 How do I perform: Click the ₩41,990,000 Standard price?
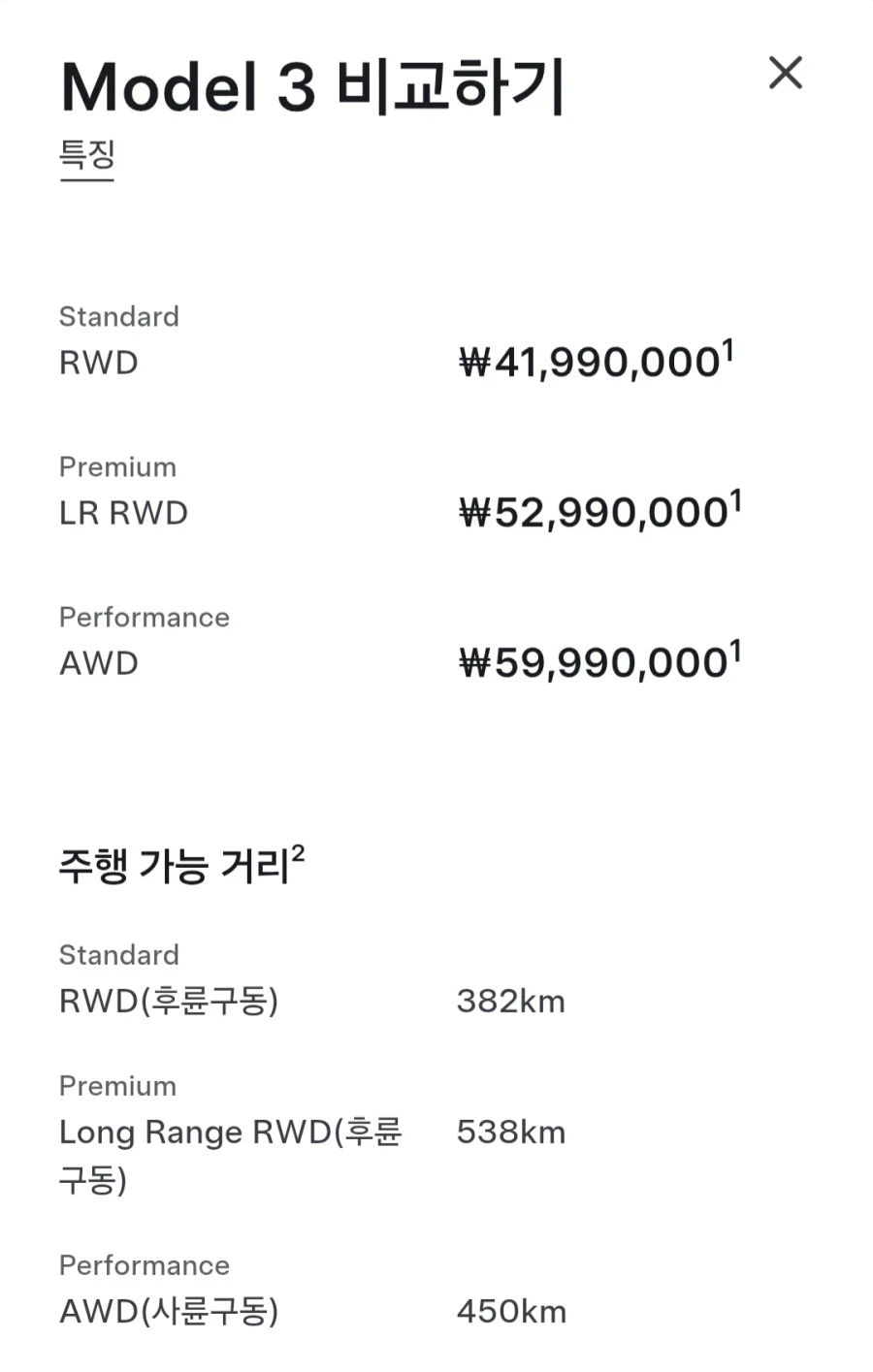tap(589, 362)
